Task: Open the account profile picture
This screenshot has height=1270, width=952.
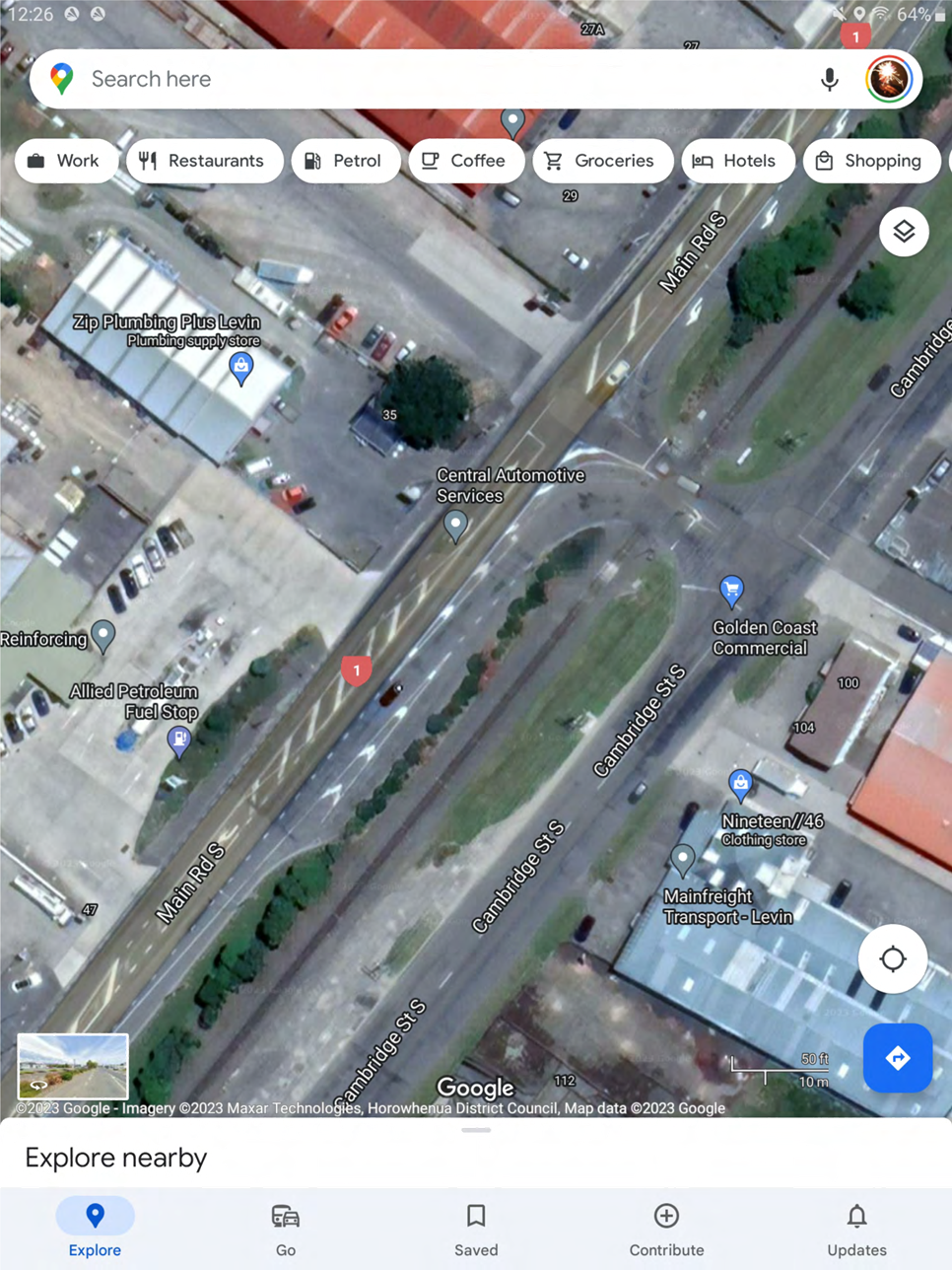Action: coord(888,78)
